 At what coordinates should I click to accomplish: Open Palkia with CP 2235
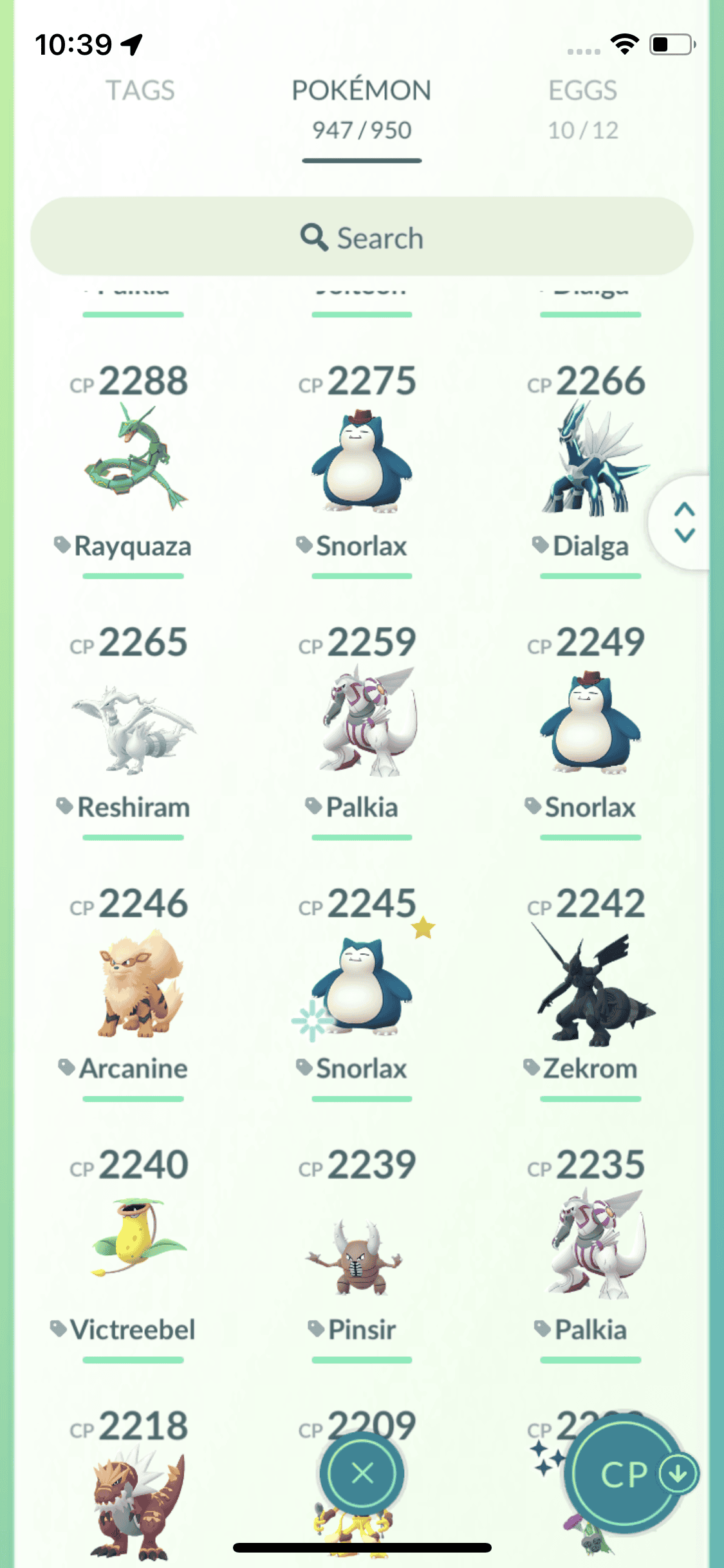(x=590, y=1246)
